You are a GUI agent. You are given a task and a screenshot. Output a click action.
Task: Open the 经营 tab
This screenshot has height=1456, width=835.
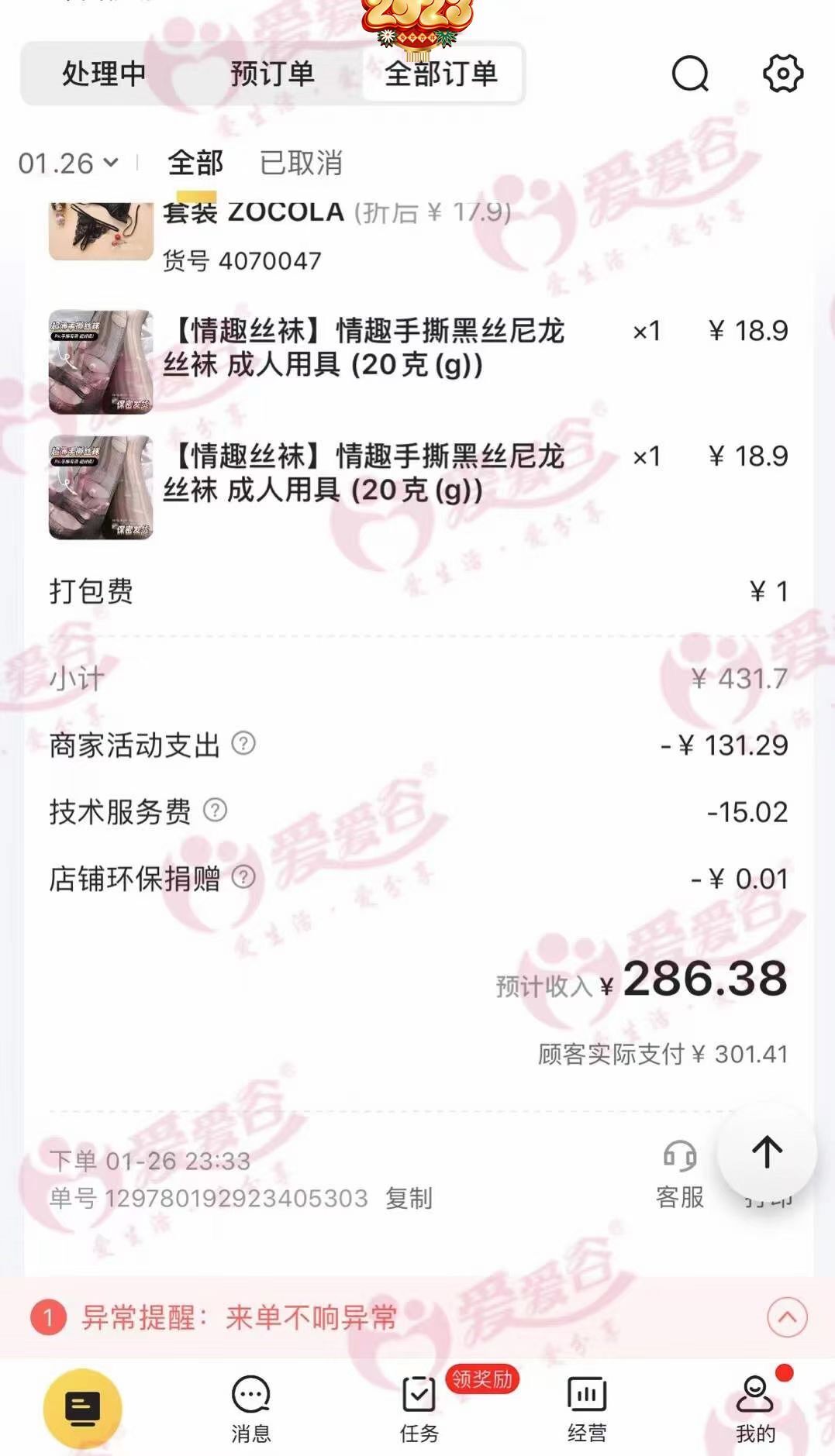point(587,1408)
